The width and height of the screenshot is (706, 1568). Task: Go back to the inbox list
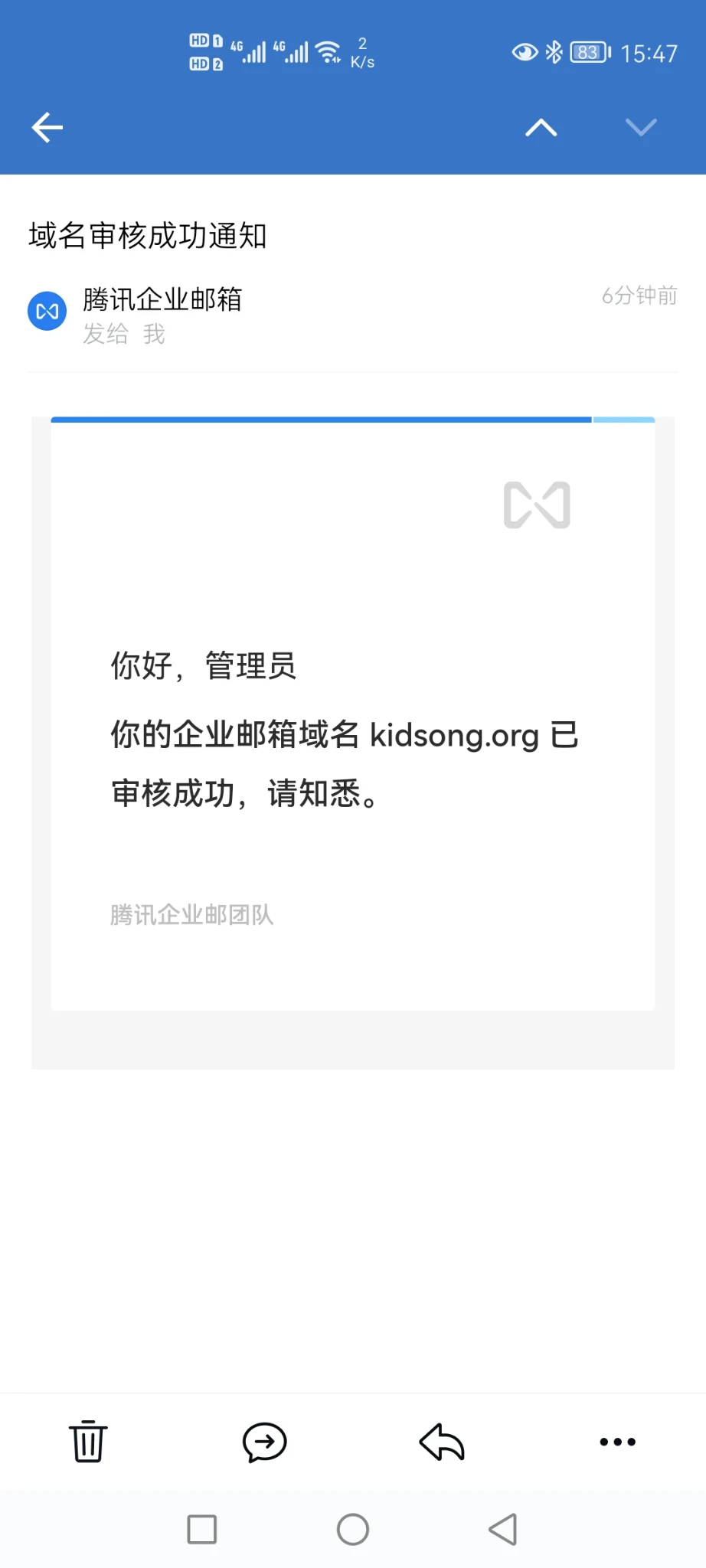coord(47,127)
